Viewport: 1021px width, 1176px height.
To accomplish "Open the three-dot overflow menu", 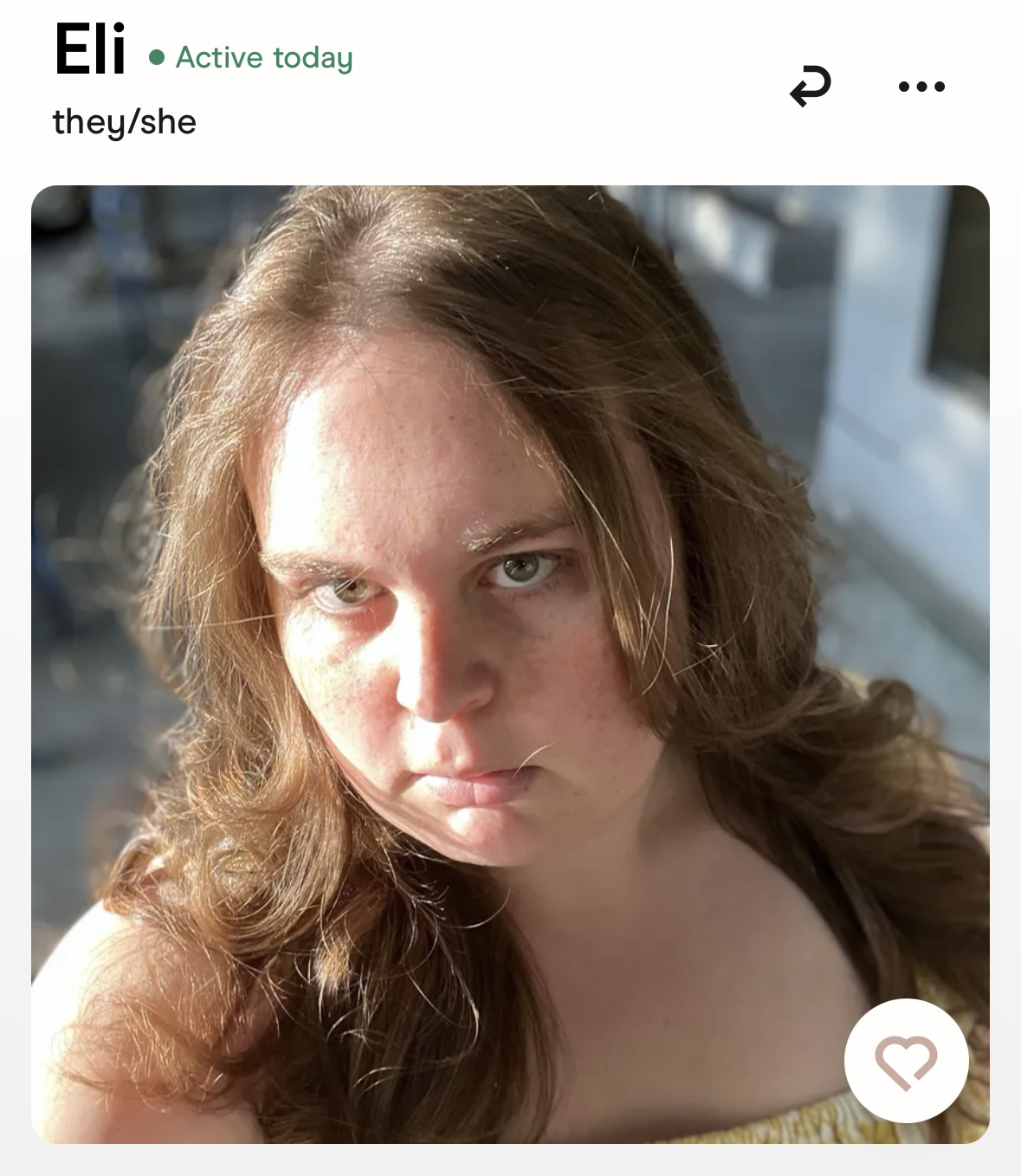I will 922,86.
